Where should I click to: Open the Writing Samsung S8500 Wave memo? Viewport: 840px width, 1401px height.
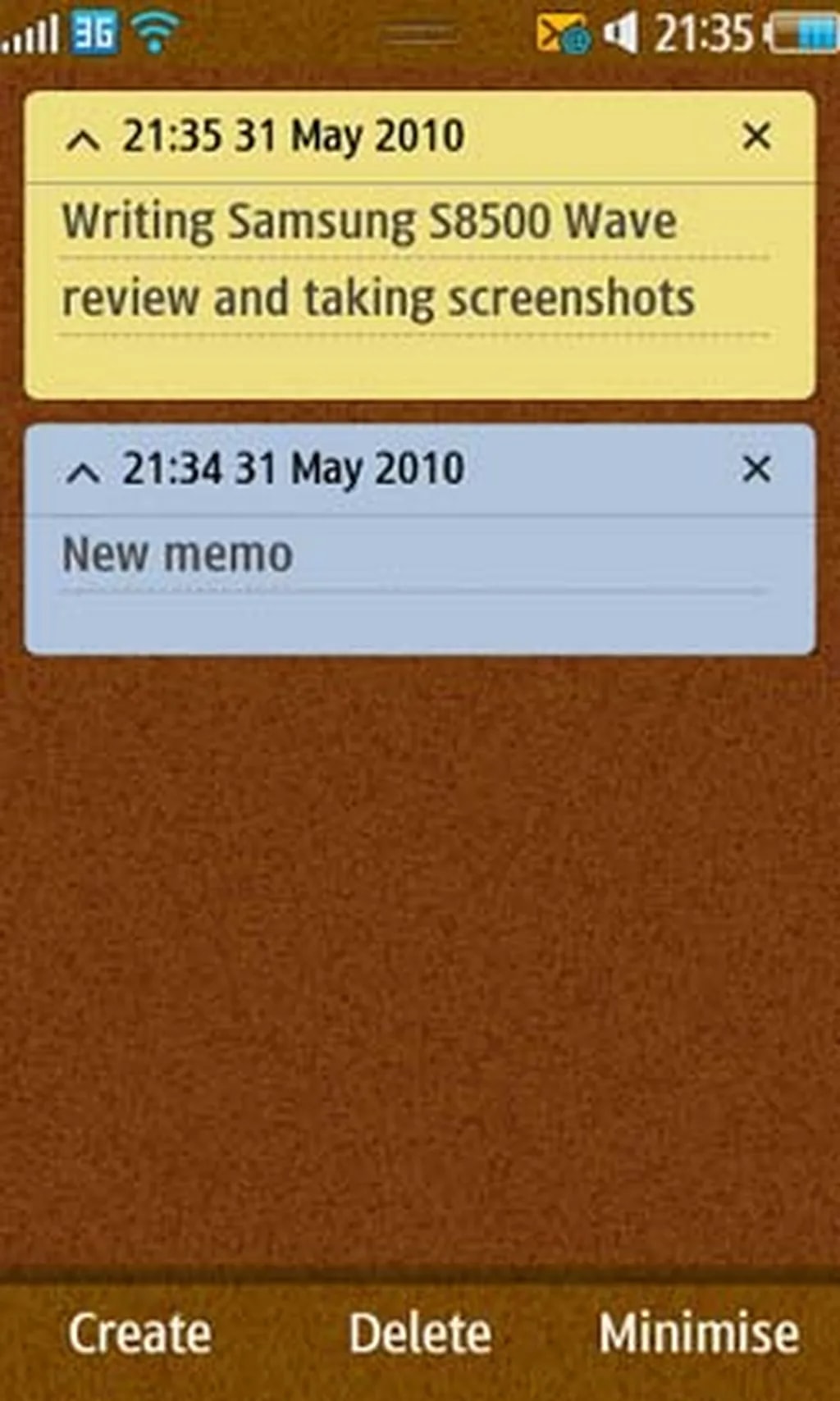[x=377, y=261]
